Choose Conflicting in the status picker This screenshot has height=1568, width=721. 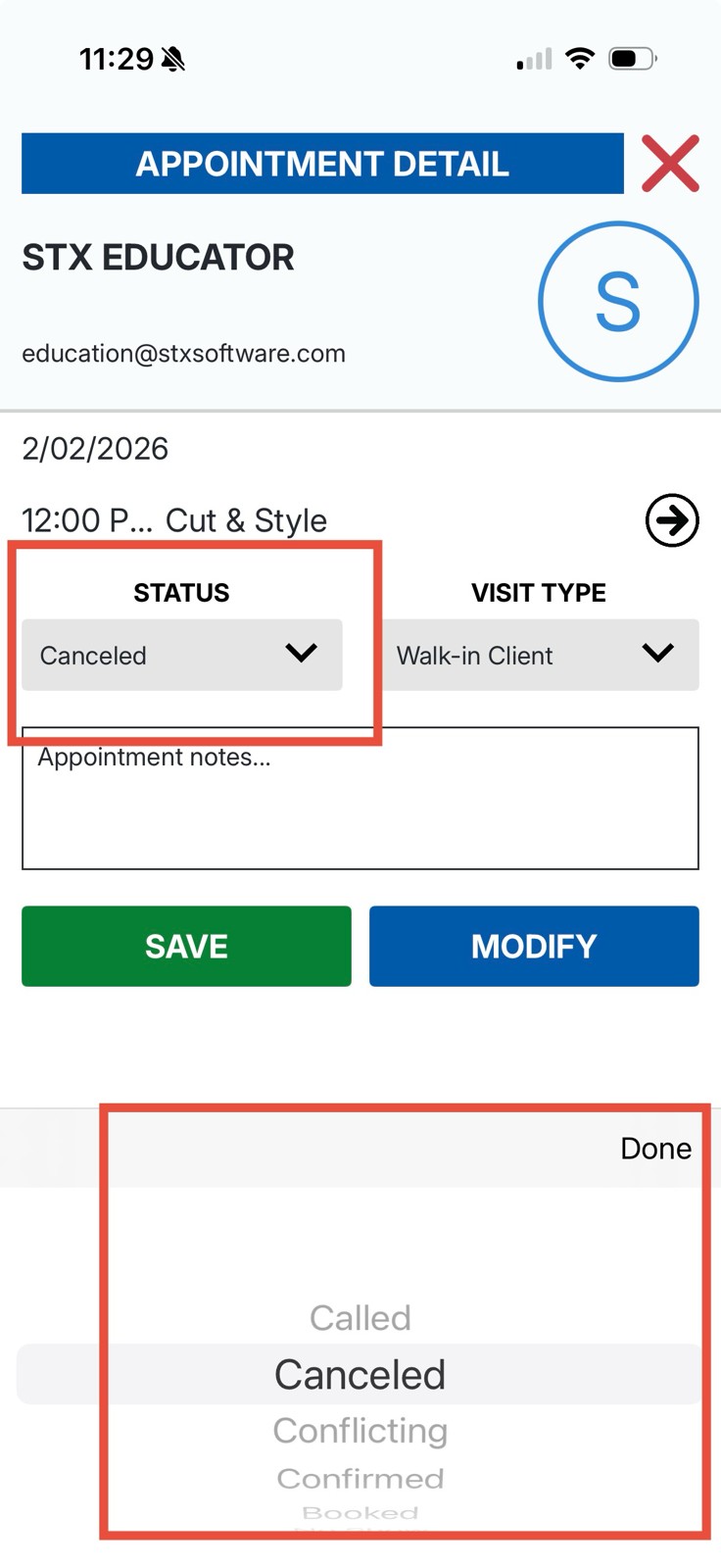click(x=360, y=1431)
